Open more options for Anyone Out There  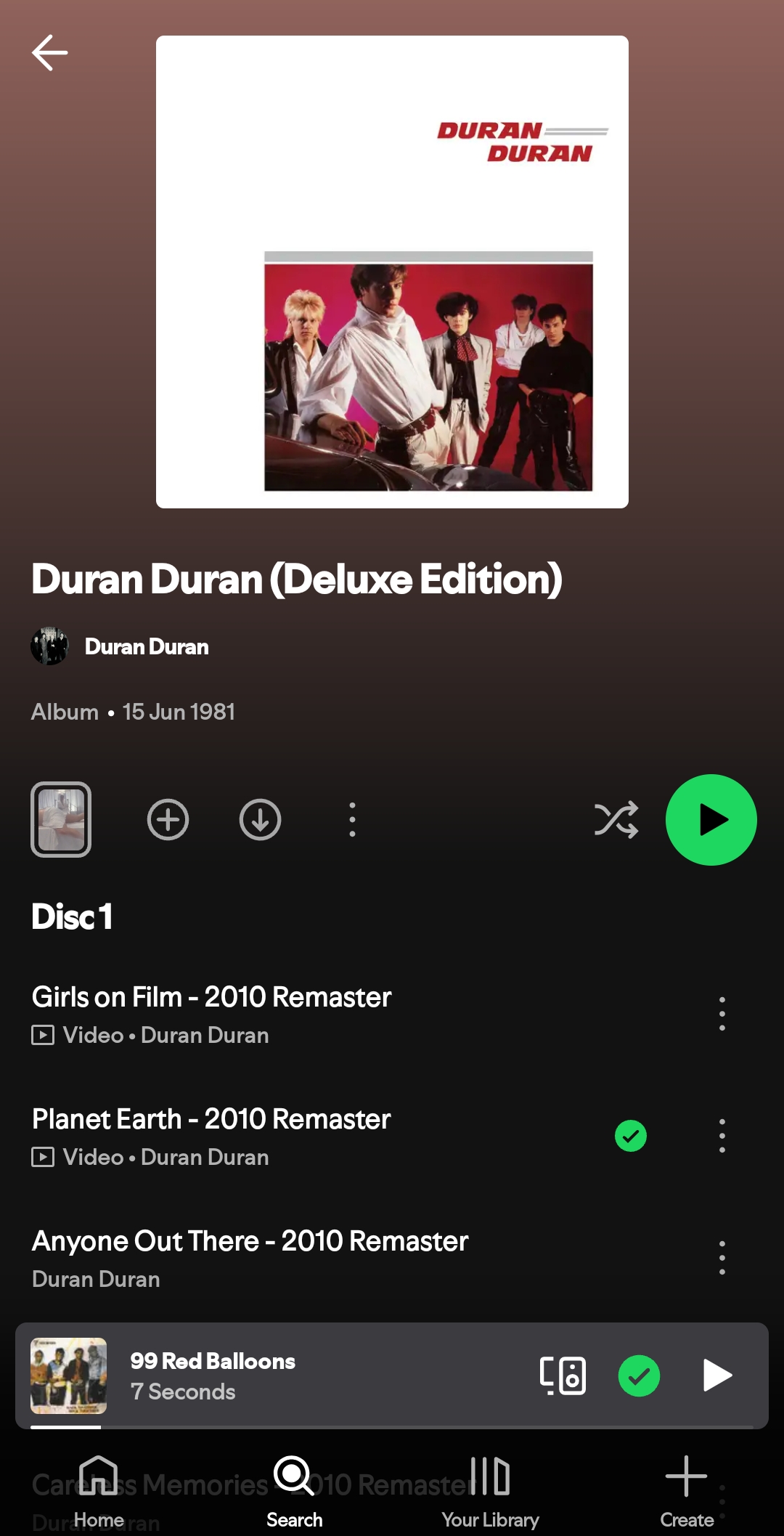[x=722, y=1257]
